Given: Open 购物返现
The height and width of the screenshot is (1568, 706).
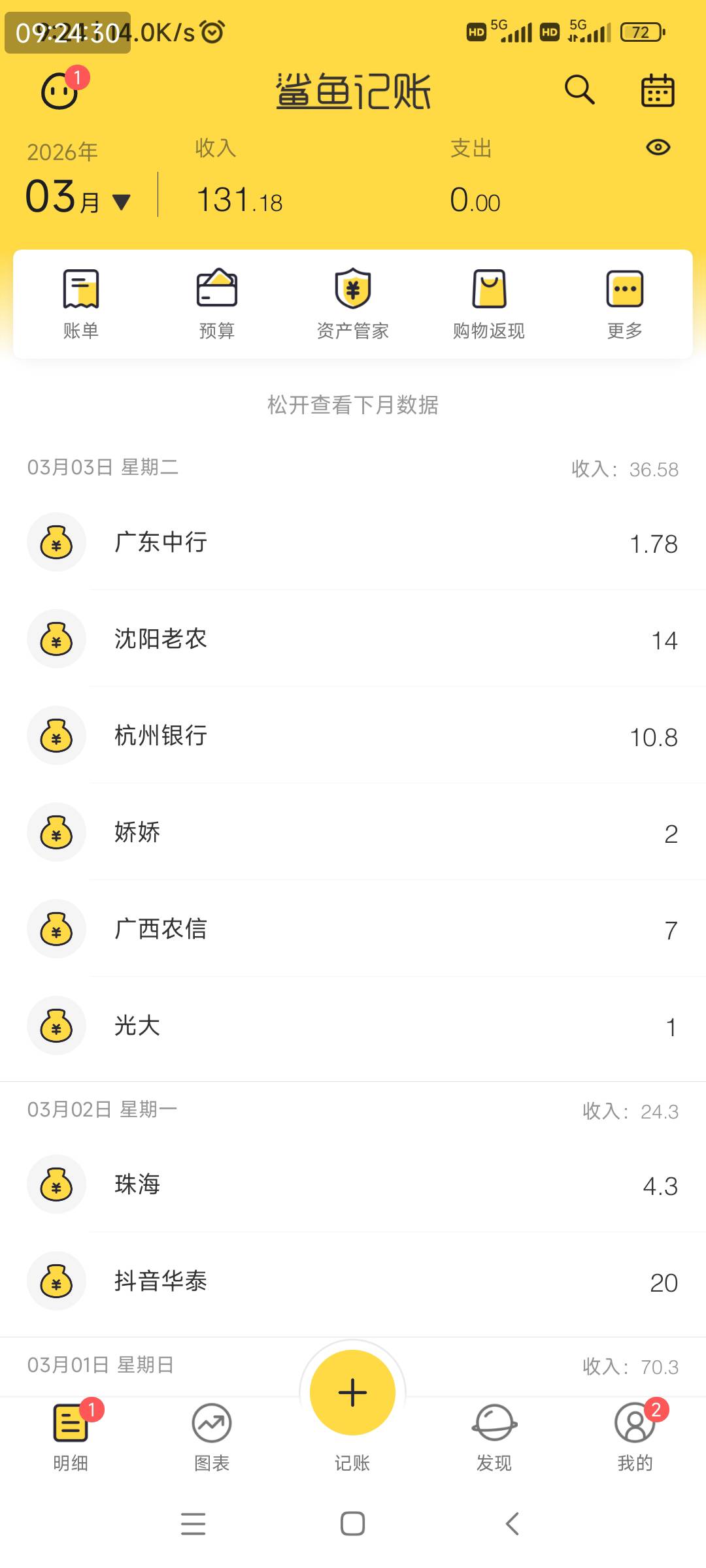Looking at the screenshot, I should (489, 304).
